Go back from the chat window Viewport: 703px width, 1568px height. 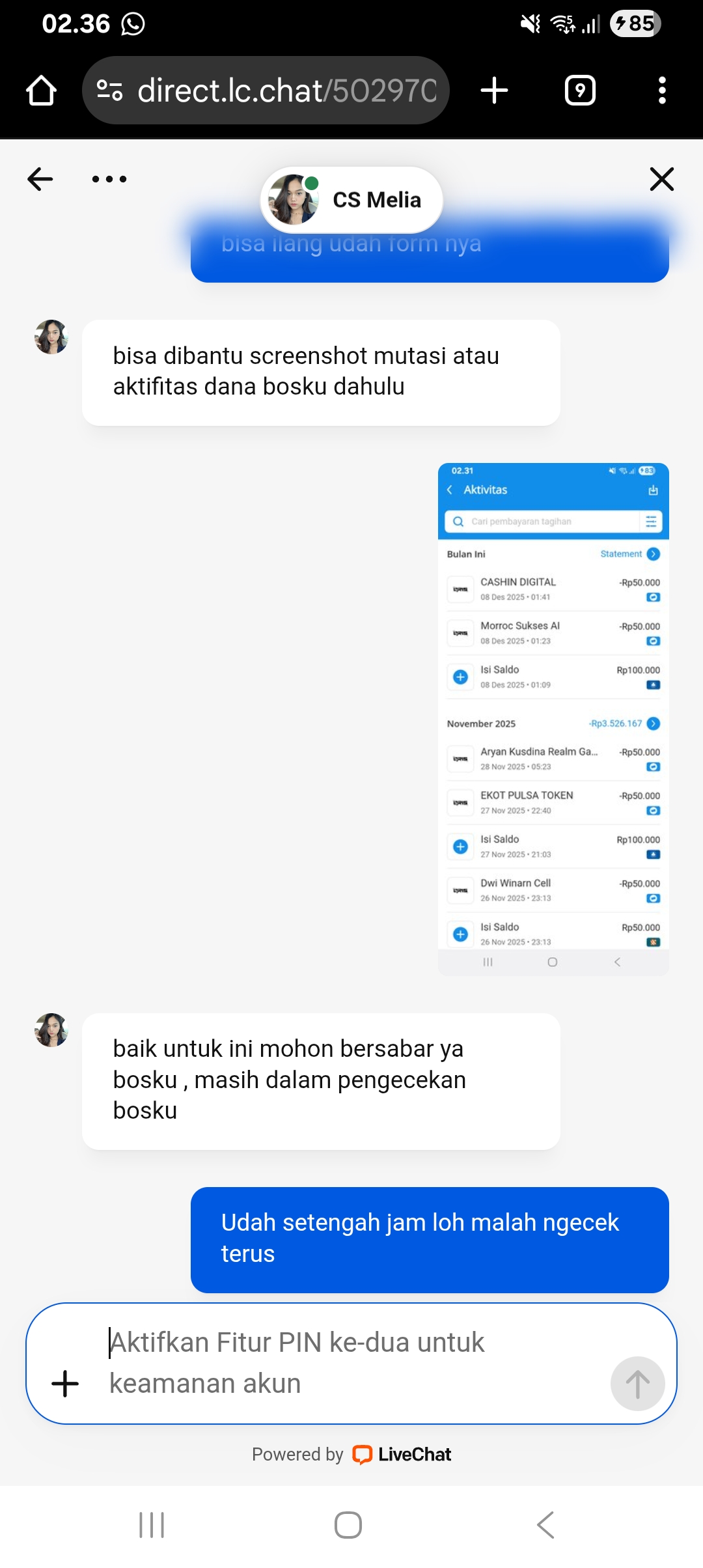(40, 179)
